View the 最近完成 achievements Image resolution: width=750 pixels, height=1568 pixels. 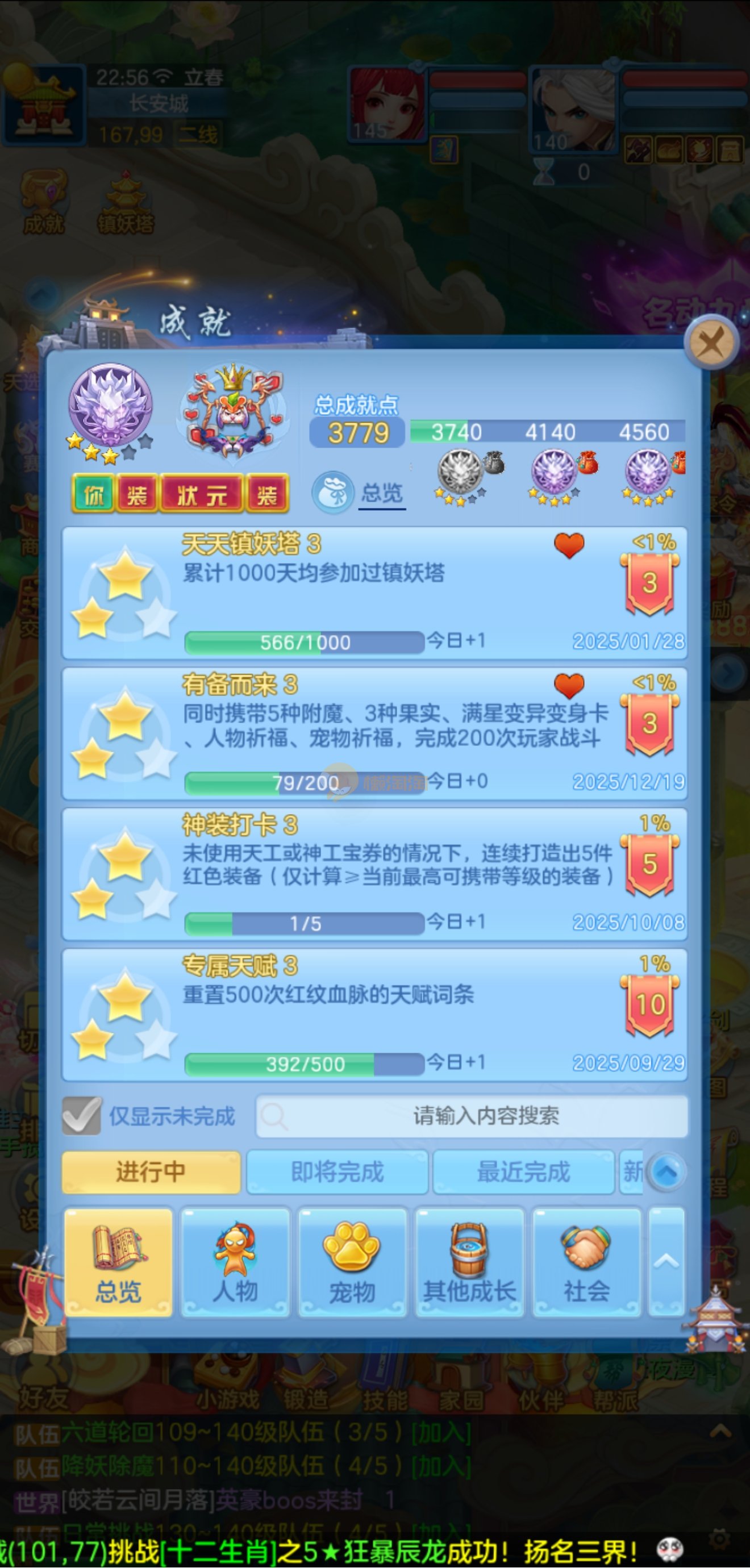[523, 1171]
